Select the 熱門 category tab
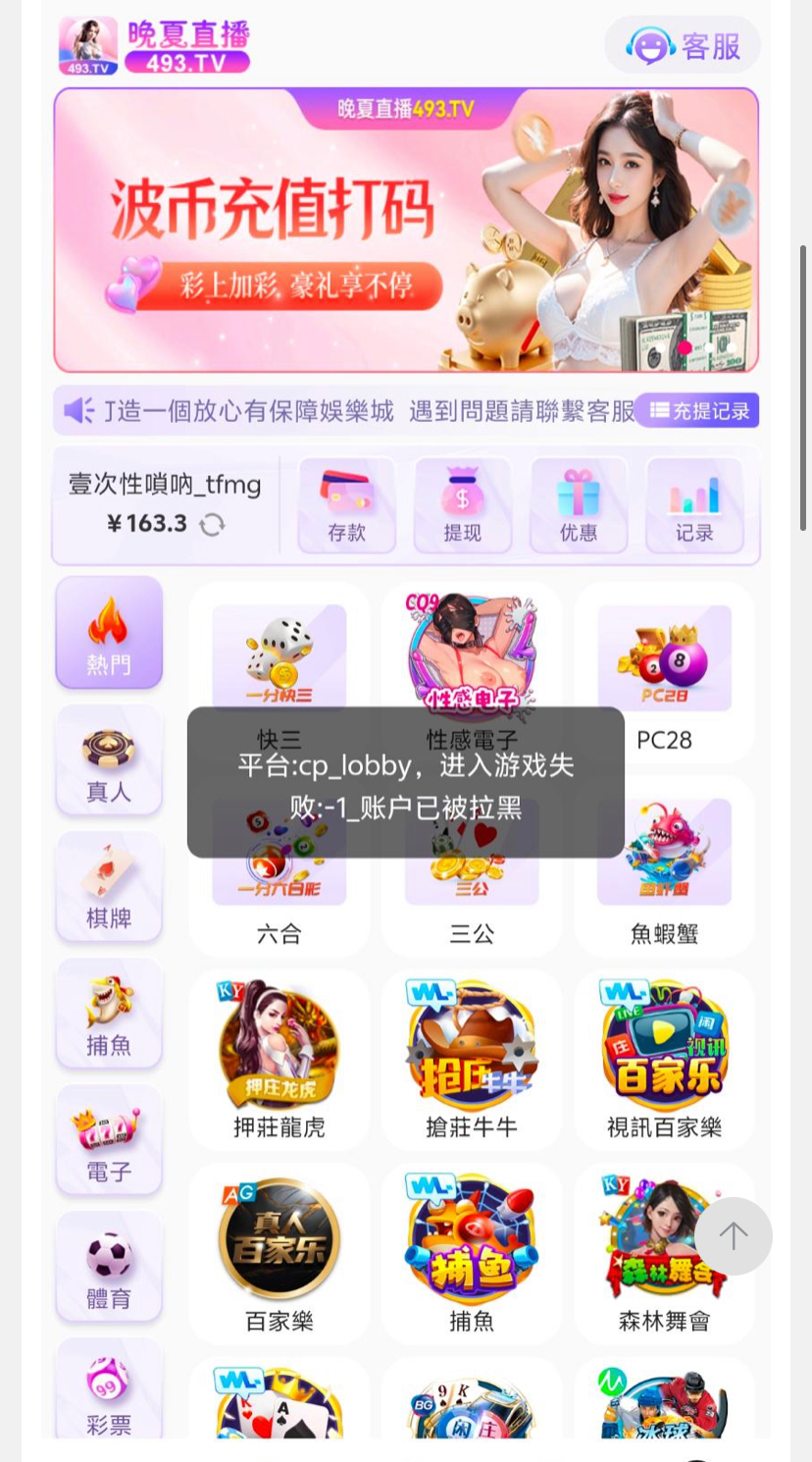Viewport: 812px width, 1462px height. [x=109, y=633]
